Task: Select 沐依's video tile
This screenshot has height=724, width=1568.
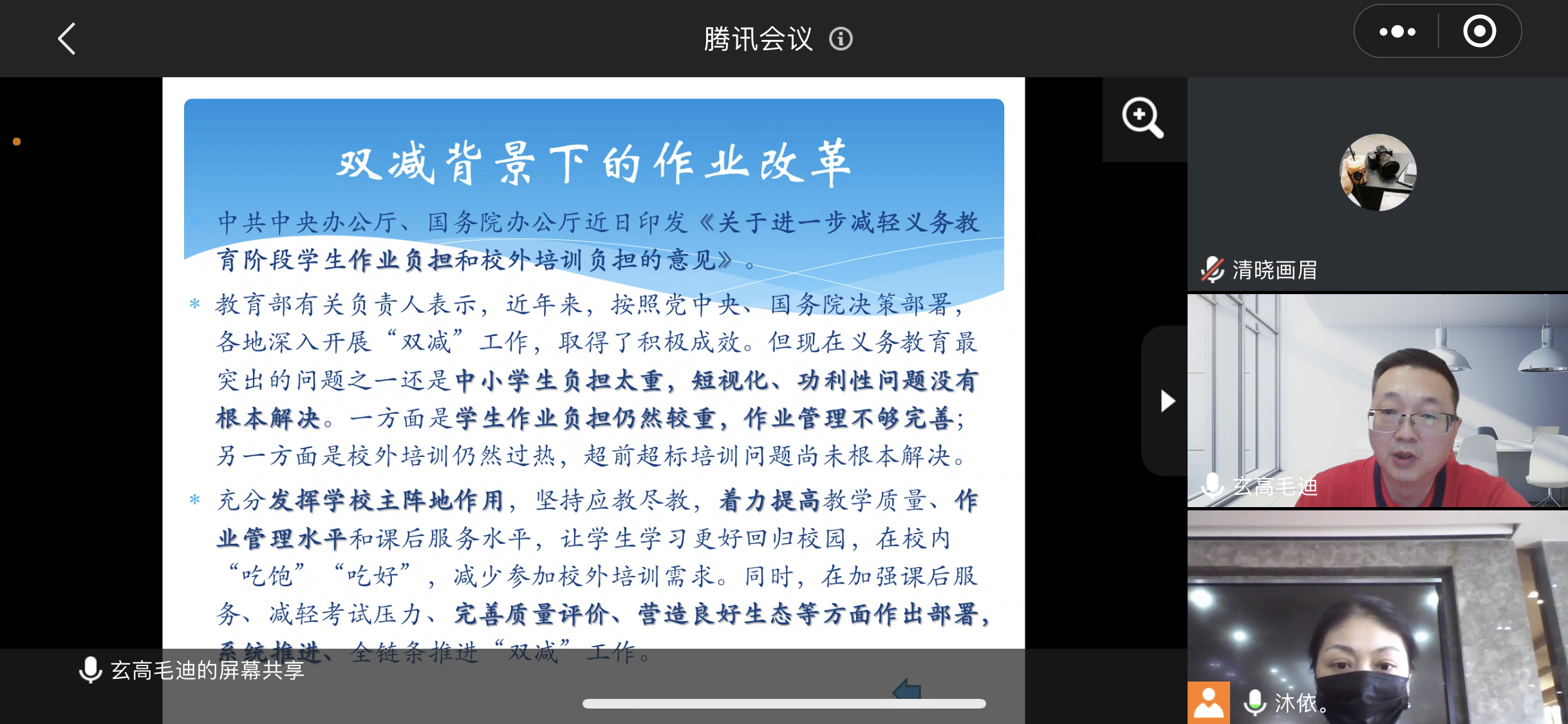Action: pyautogui.click(x=1377, y=617)
